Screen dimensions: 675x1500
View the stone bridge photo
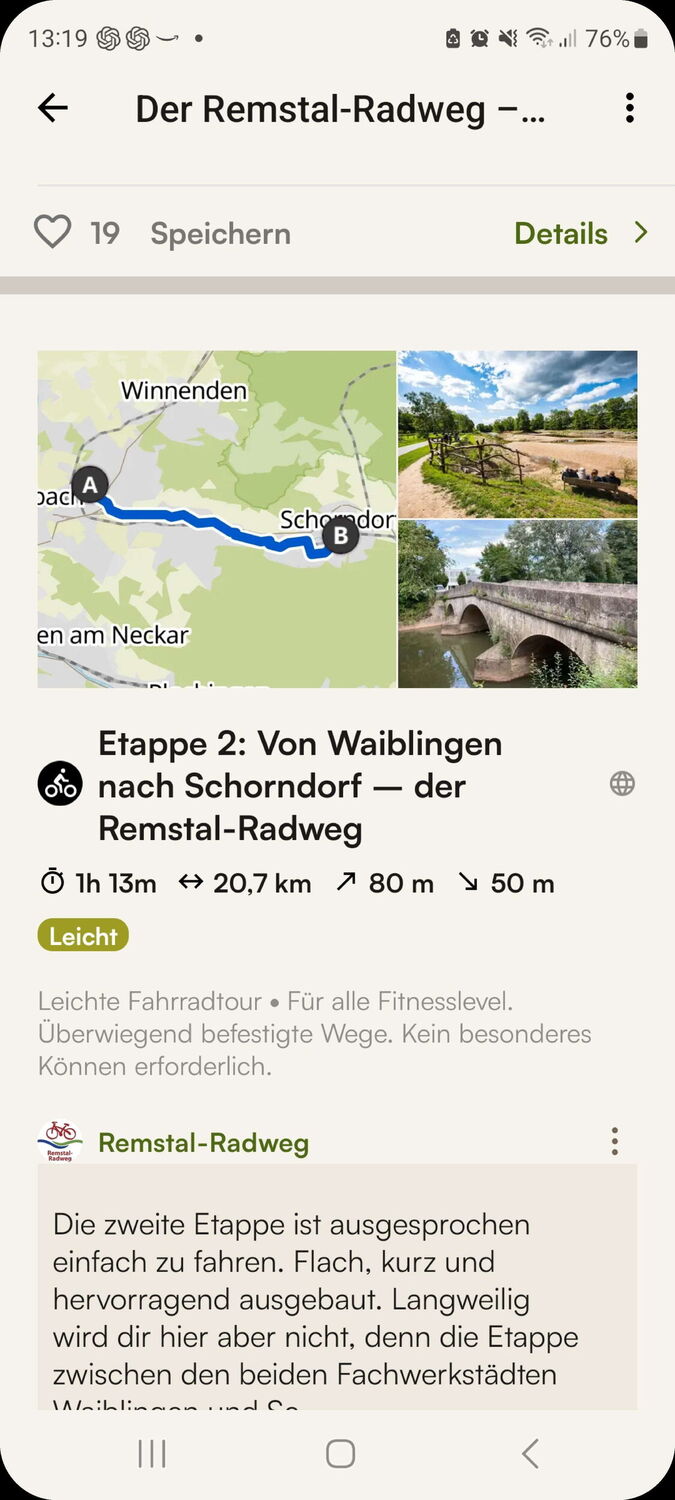(x=517, y=604)
